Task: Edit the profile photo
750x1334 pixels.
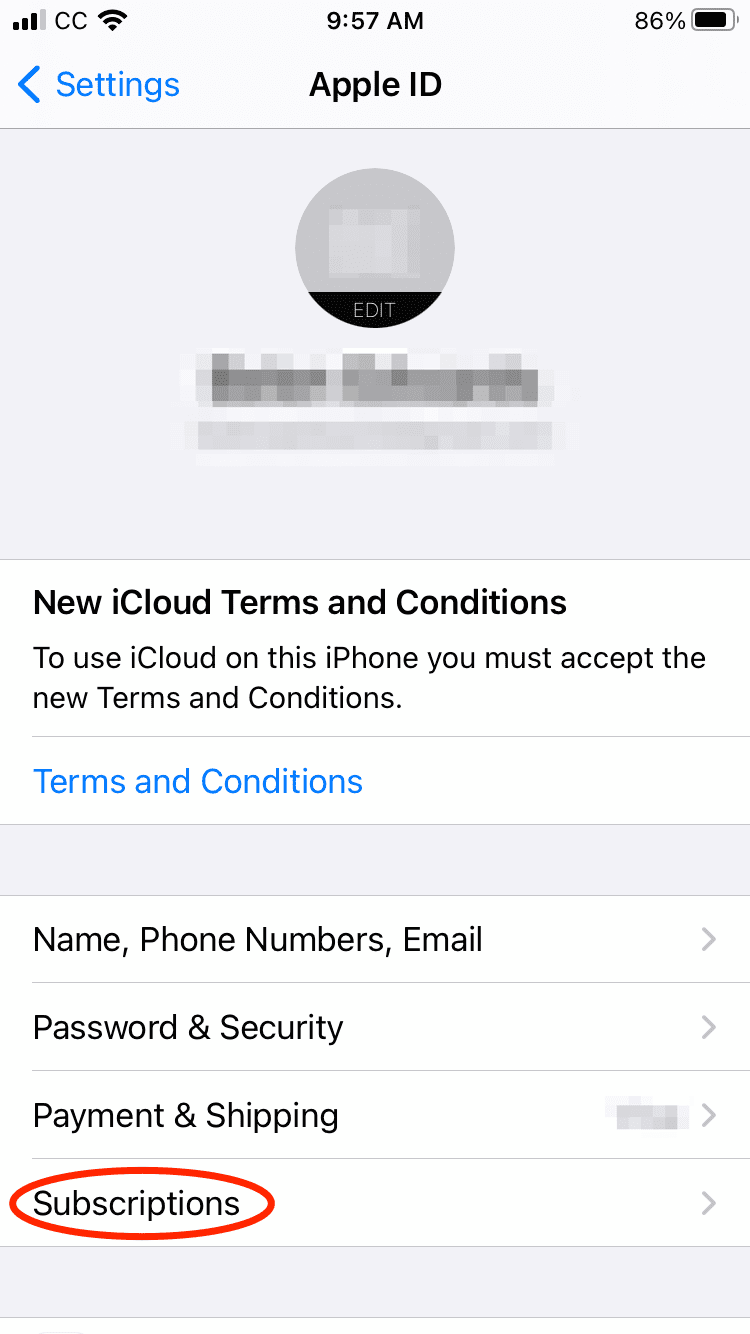Action: pos(374,250)
